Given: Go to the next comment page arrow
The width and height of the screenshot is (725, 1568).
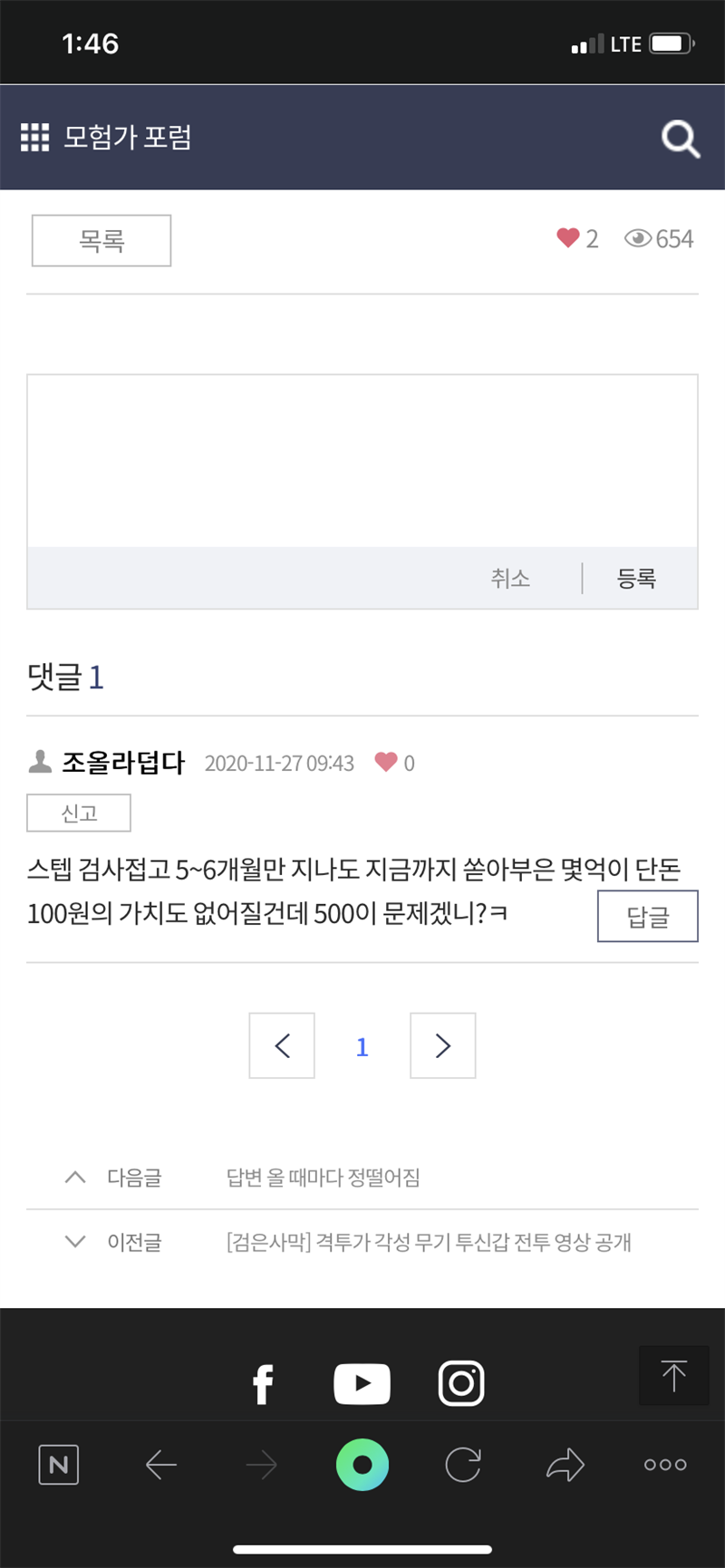Looking at the screenshot, I should pos(443,1045).
